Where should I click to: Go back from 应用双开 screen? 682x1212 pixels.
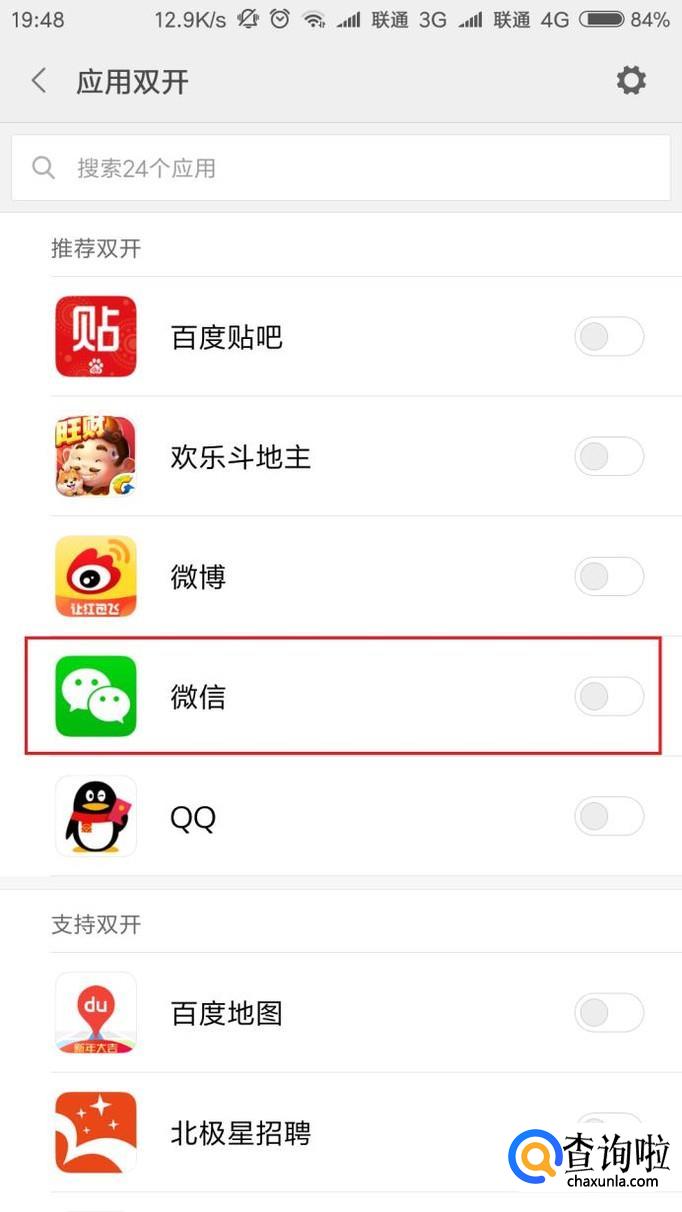coord(39,81)
